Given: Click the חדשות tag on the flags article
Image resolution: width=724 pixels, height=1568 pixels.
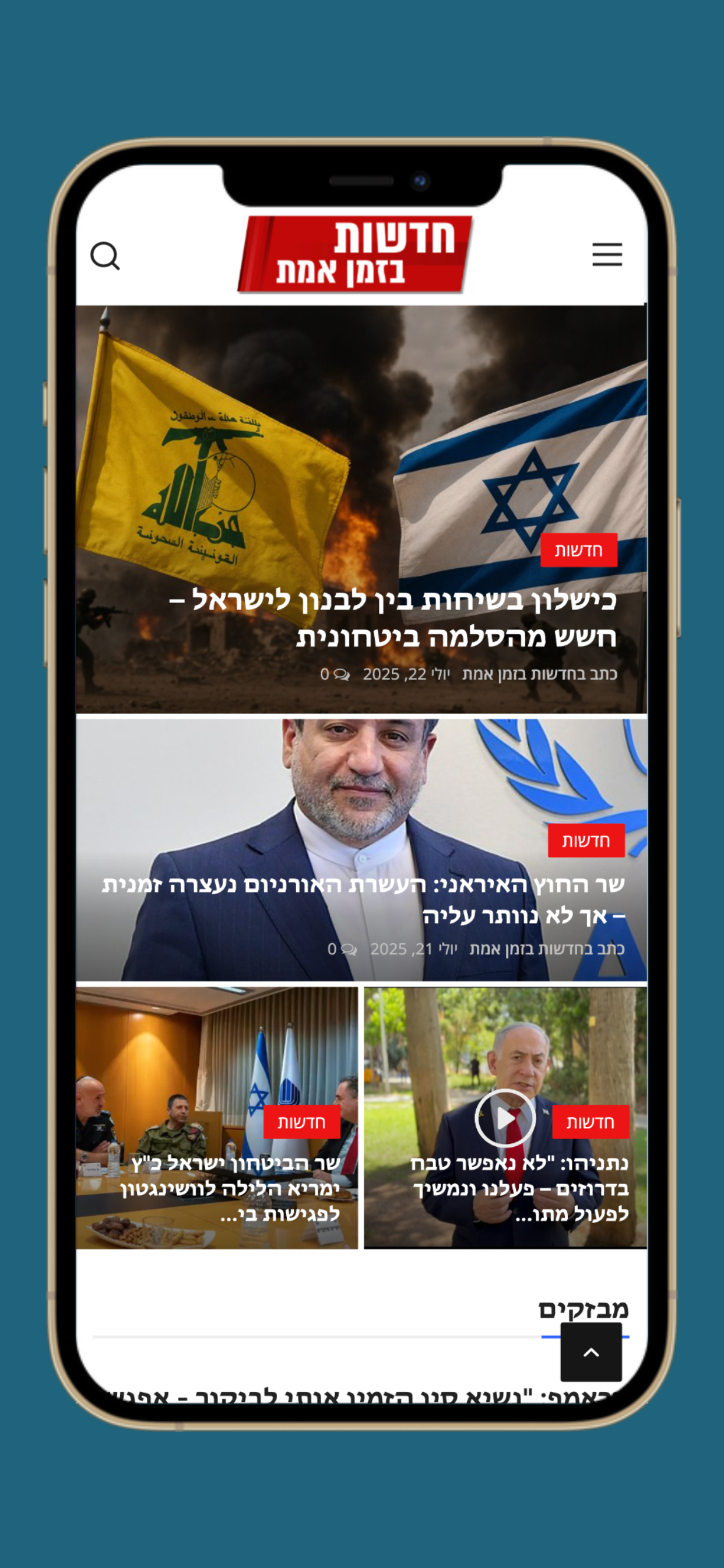Looking at the screenshot, I should (x=578, y=549).
